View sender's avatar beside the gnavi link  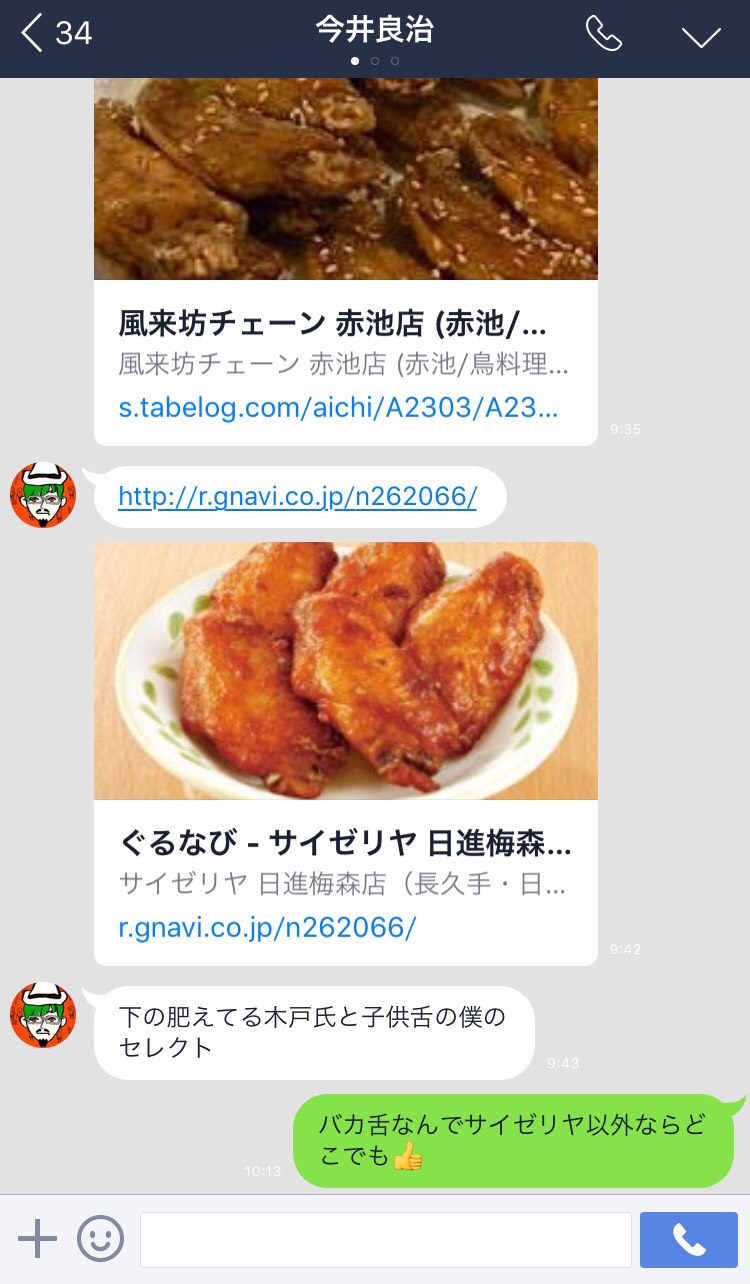43,495
